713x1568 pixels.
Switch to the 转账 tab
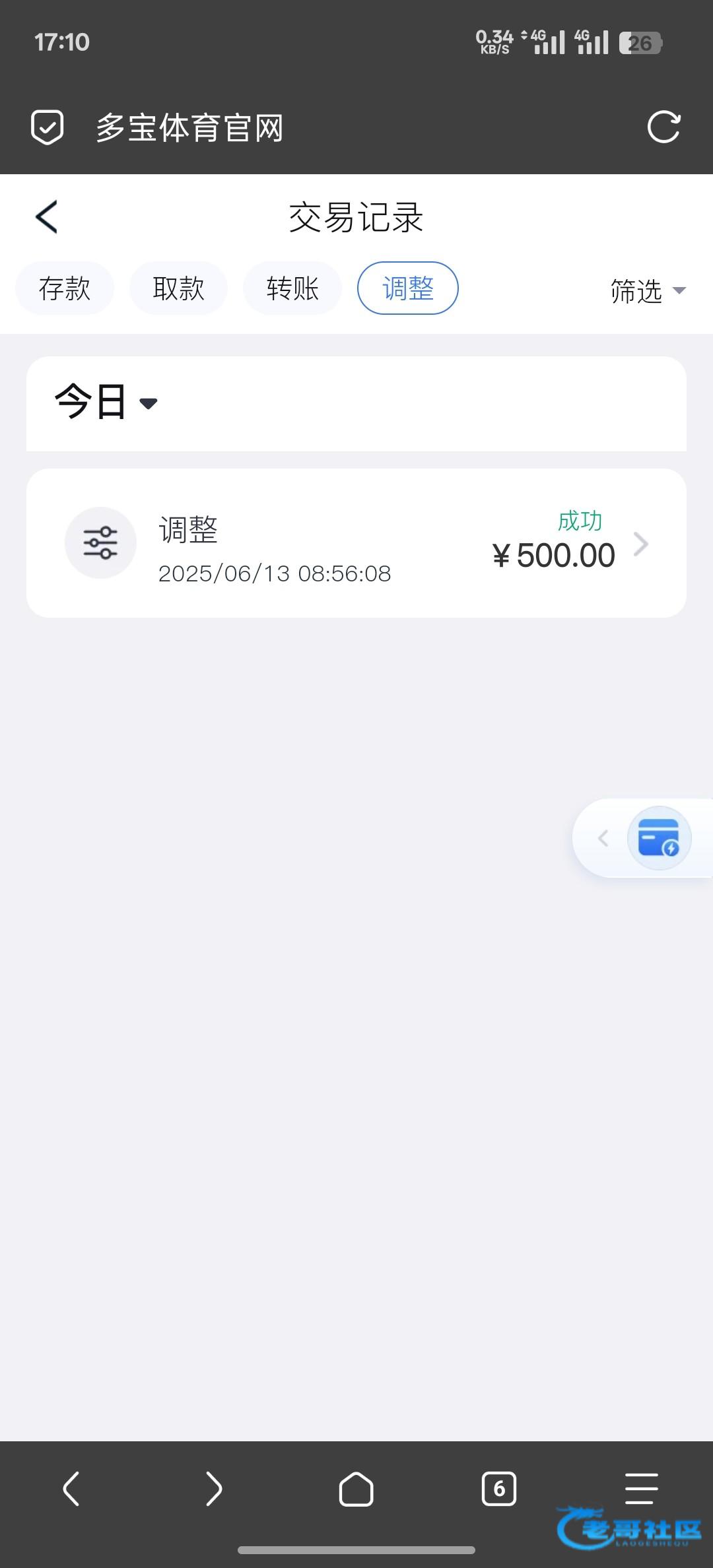click(292, 288)
